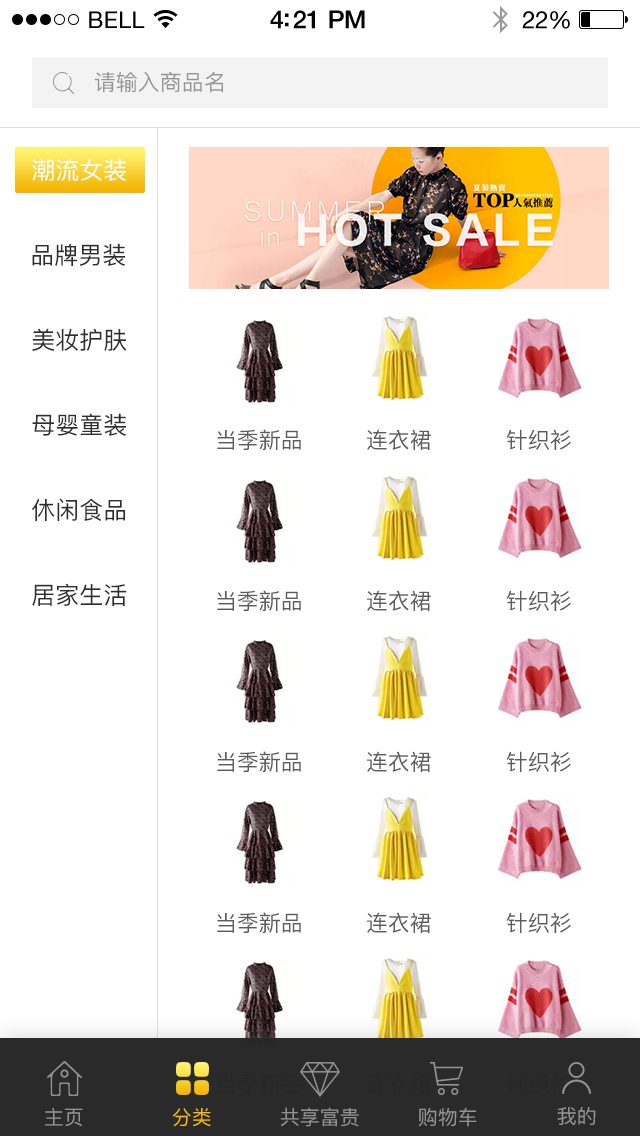The height and width of the screenshot is (1136, 640).
Task: Switch to 美妆护肤 category
Action: (79, 341)
